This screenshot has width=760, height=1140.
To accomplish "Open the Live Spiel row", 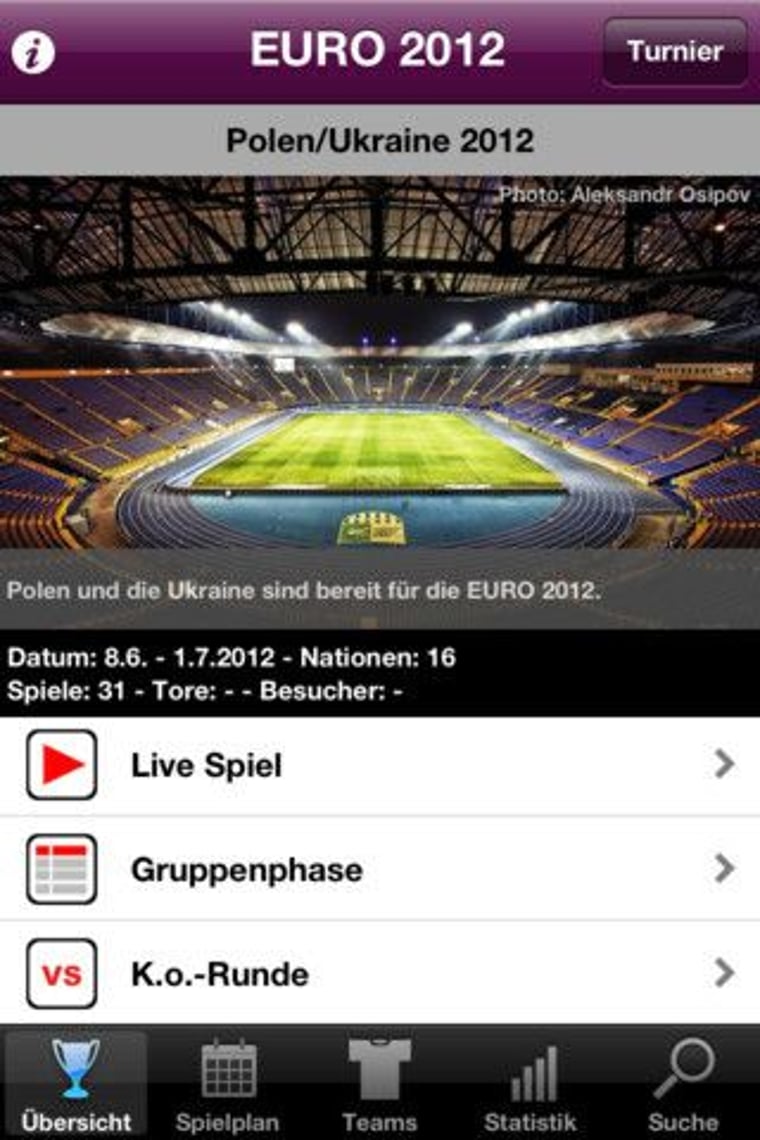I will coord(380,765).
